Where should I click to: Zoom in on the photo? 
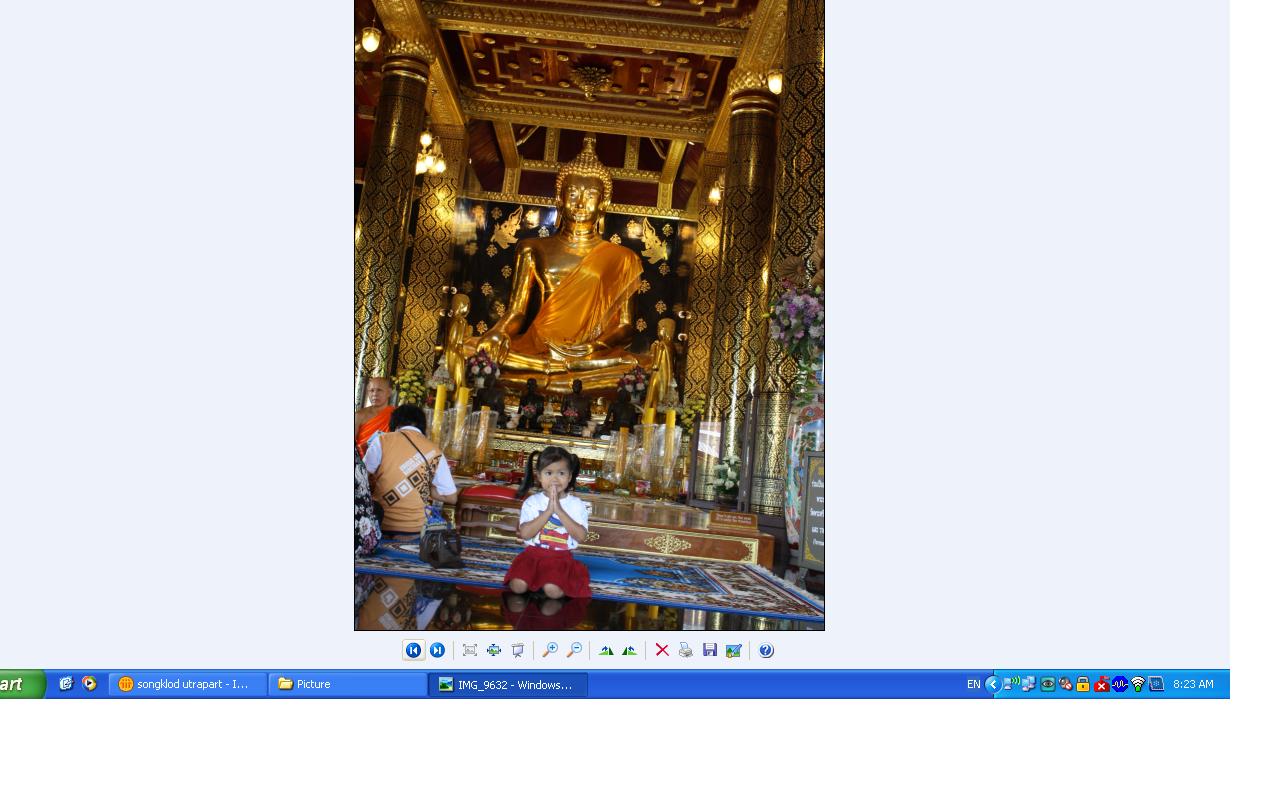coord(550,651)
